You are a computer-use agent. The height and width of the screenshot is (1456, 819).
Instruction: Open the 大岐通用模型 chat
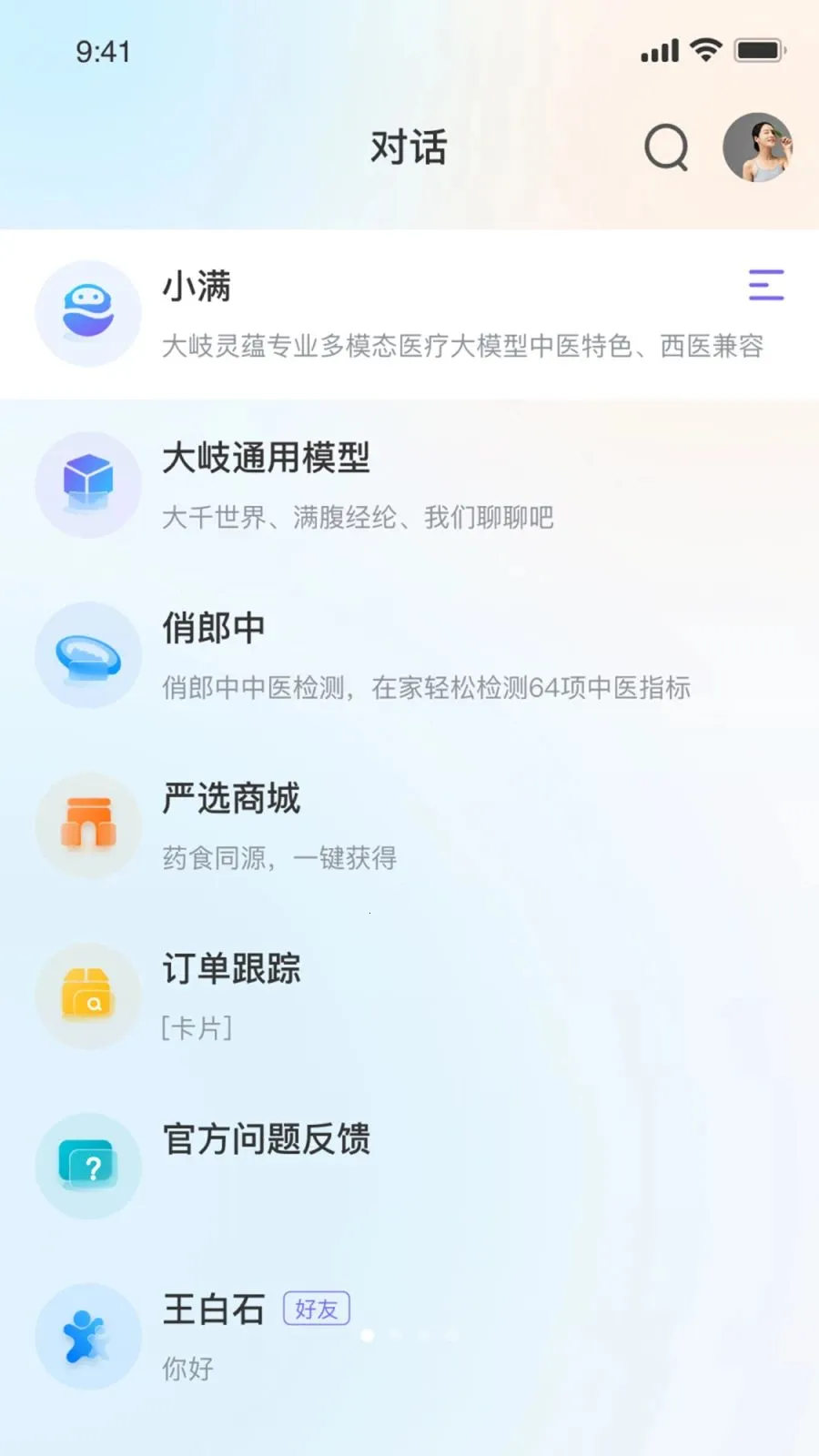[x=409, y=485]
